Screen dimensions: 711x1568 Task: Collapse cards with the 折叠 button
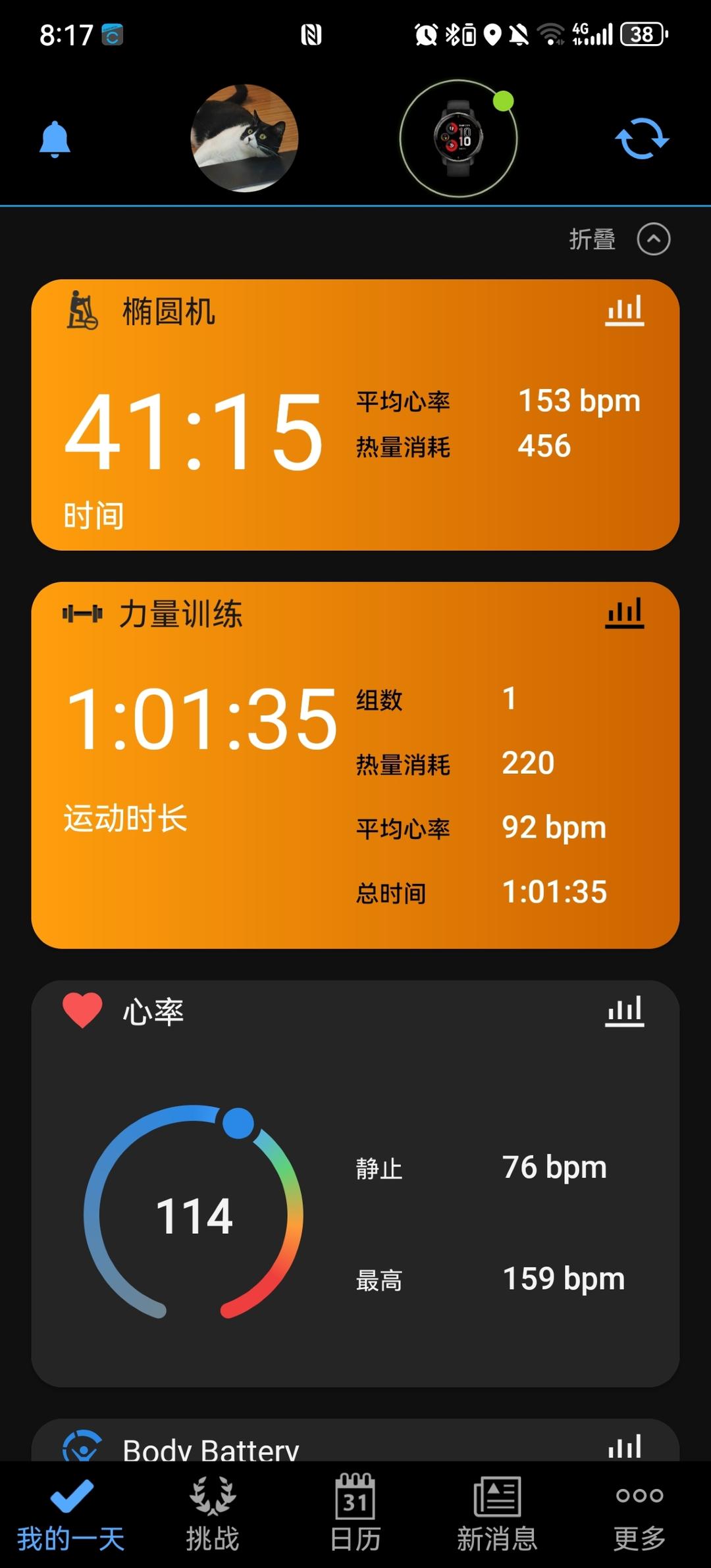coord(619,239)
